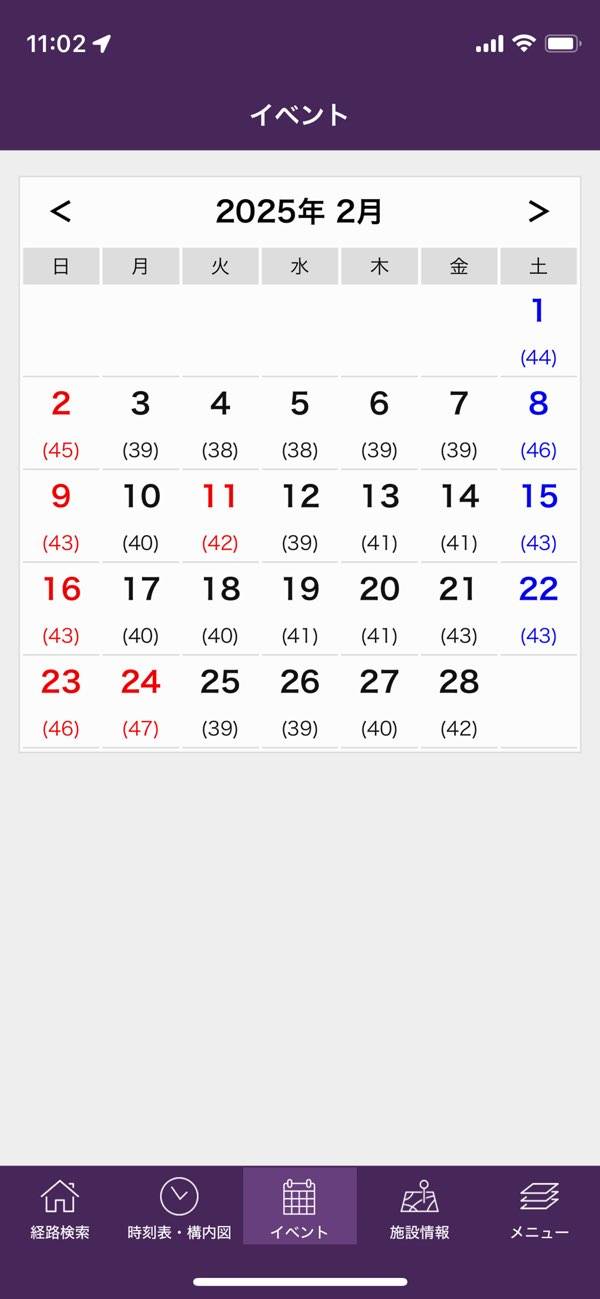Image resolution: width=600 pixels, height=1299 pixels.
Task: Open events for February 2
Action: (x=61, y=423)
